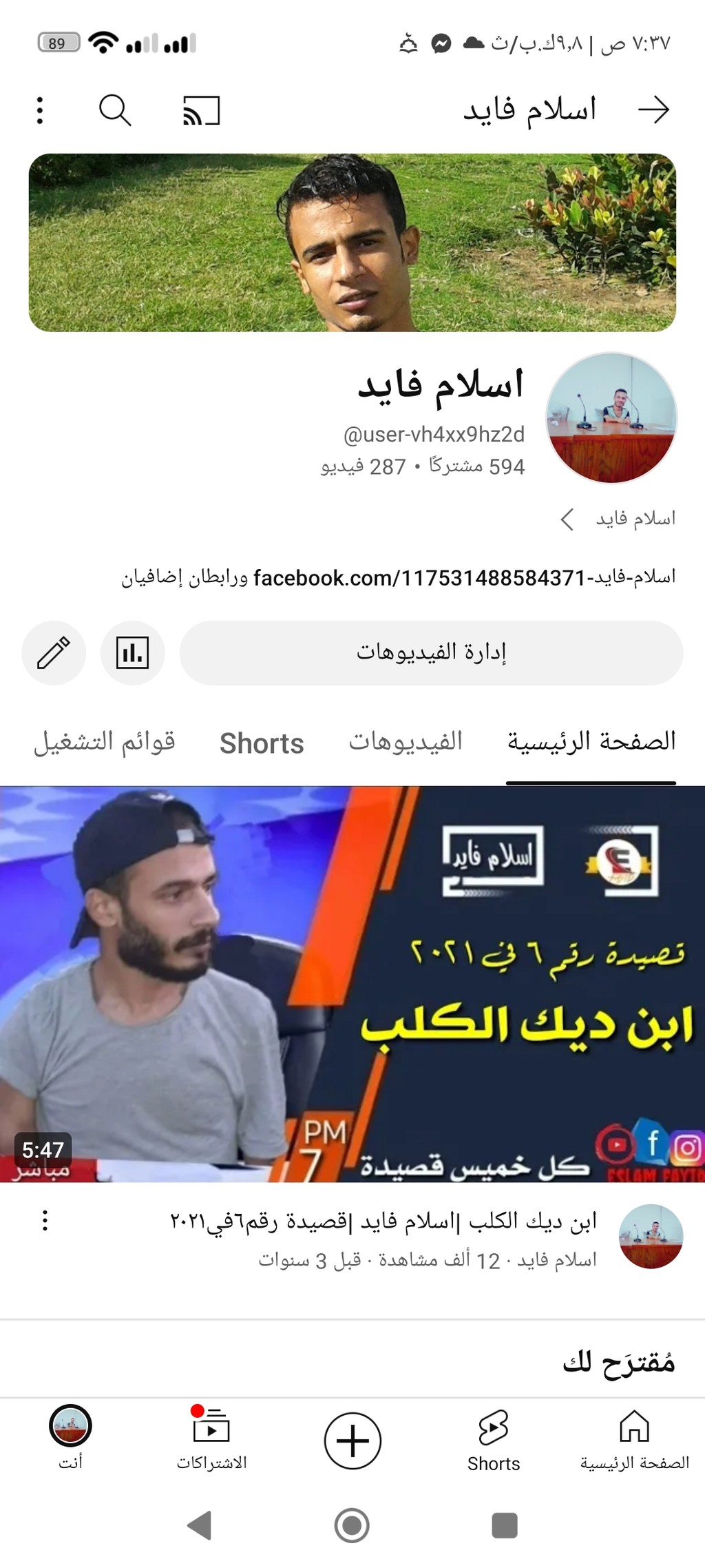Play the ابن ديك الكلب video
Image resolution: width=705 pixels, height=1568 pixels.
pyautogui.click(x=352, y=984)
